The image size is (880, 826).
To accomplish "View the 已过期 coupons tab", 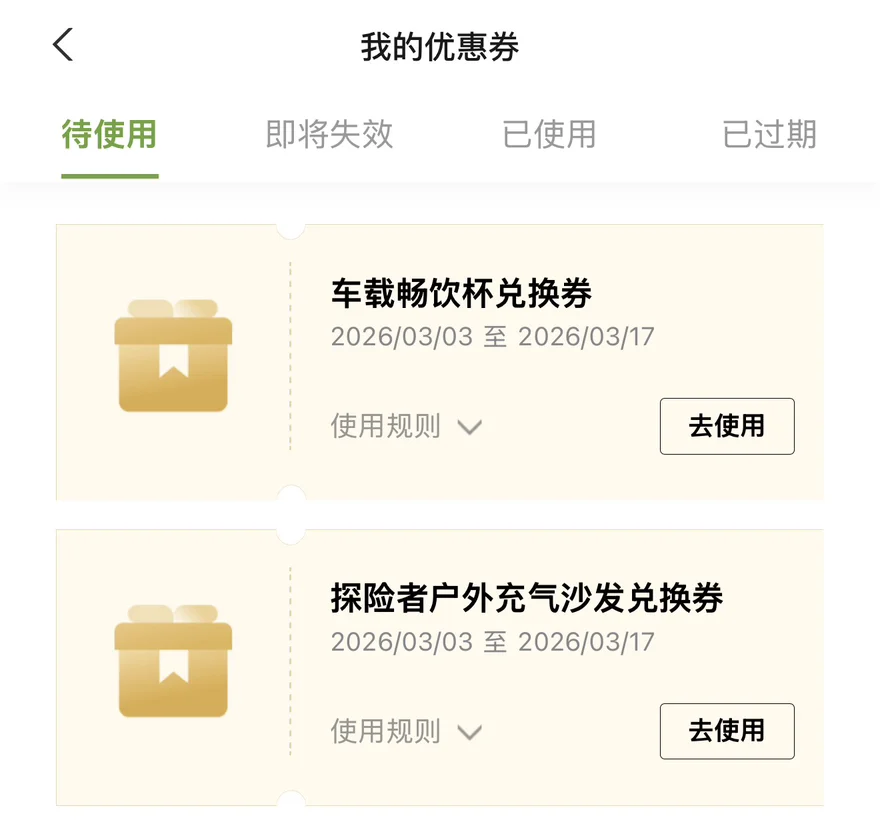I will [x=769, y=134].
